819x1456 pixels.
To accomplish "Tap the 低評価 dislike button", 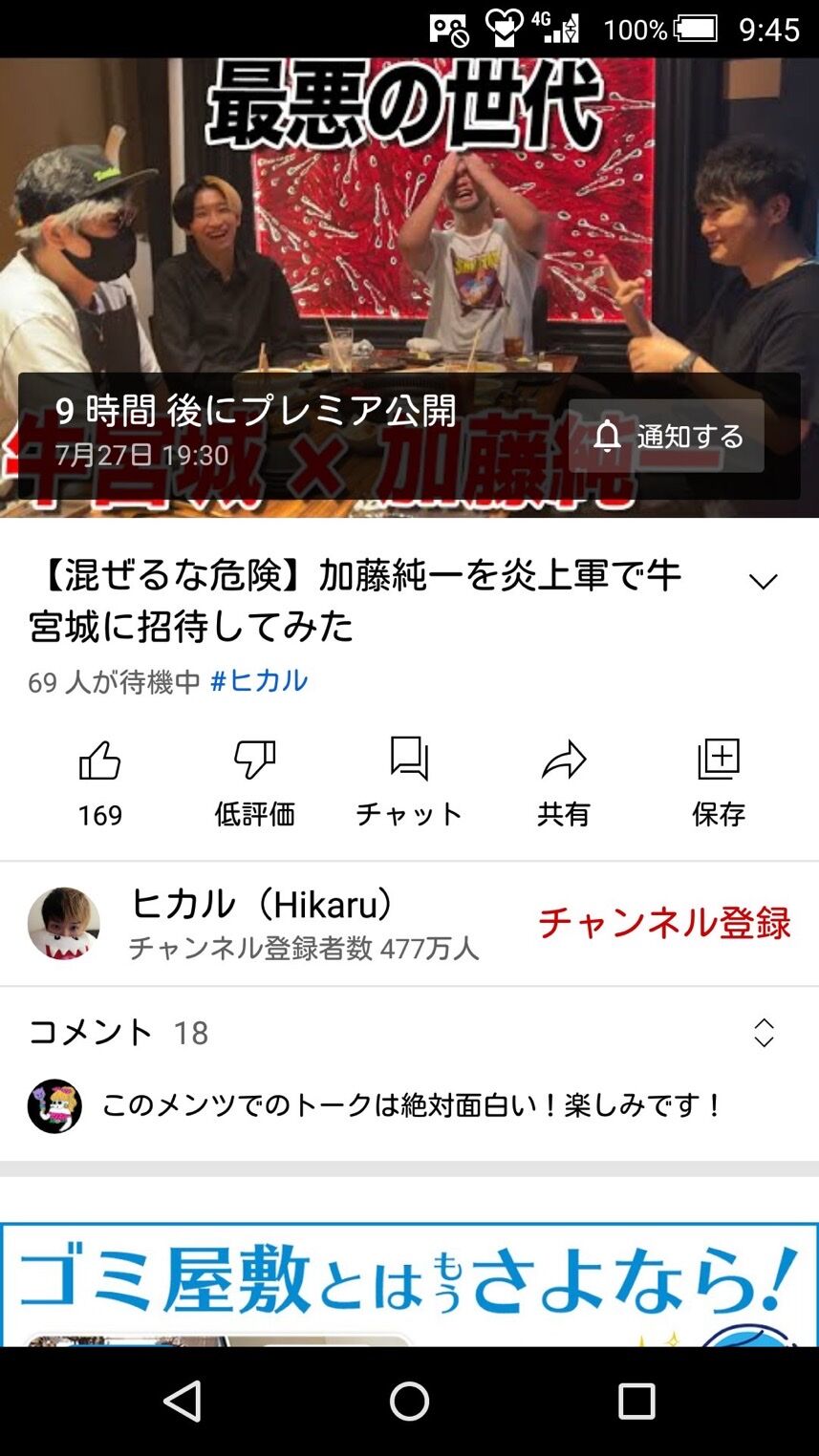I will tap(254, 783).
